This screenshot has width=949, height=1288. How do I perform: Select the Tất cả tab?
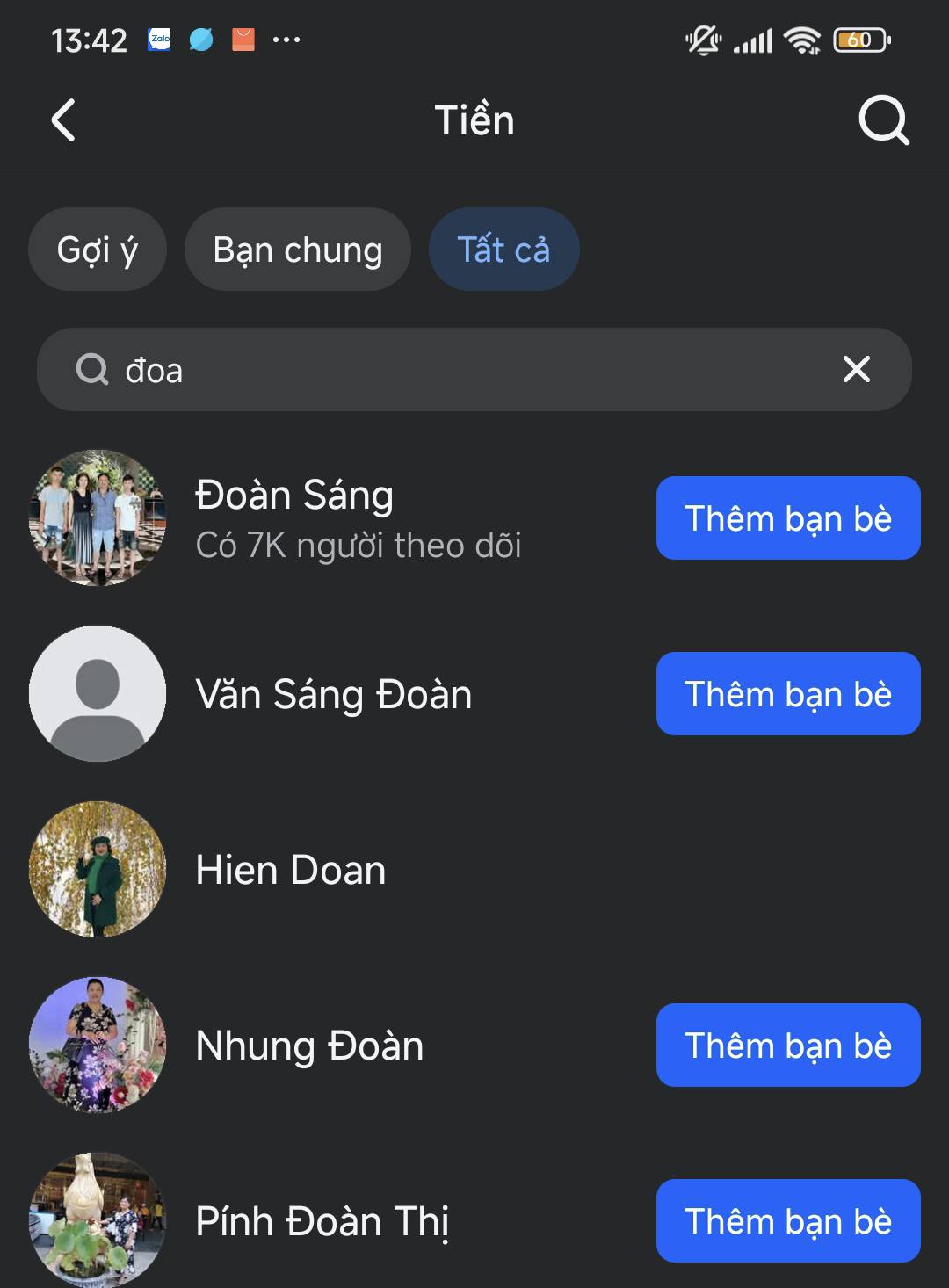point(503,250)
